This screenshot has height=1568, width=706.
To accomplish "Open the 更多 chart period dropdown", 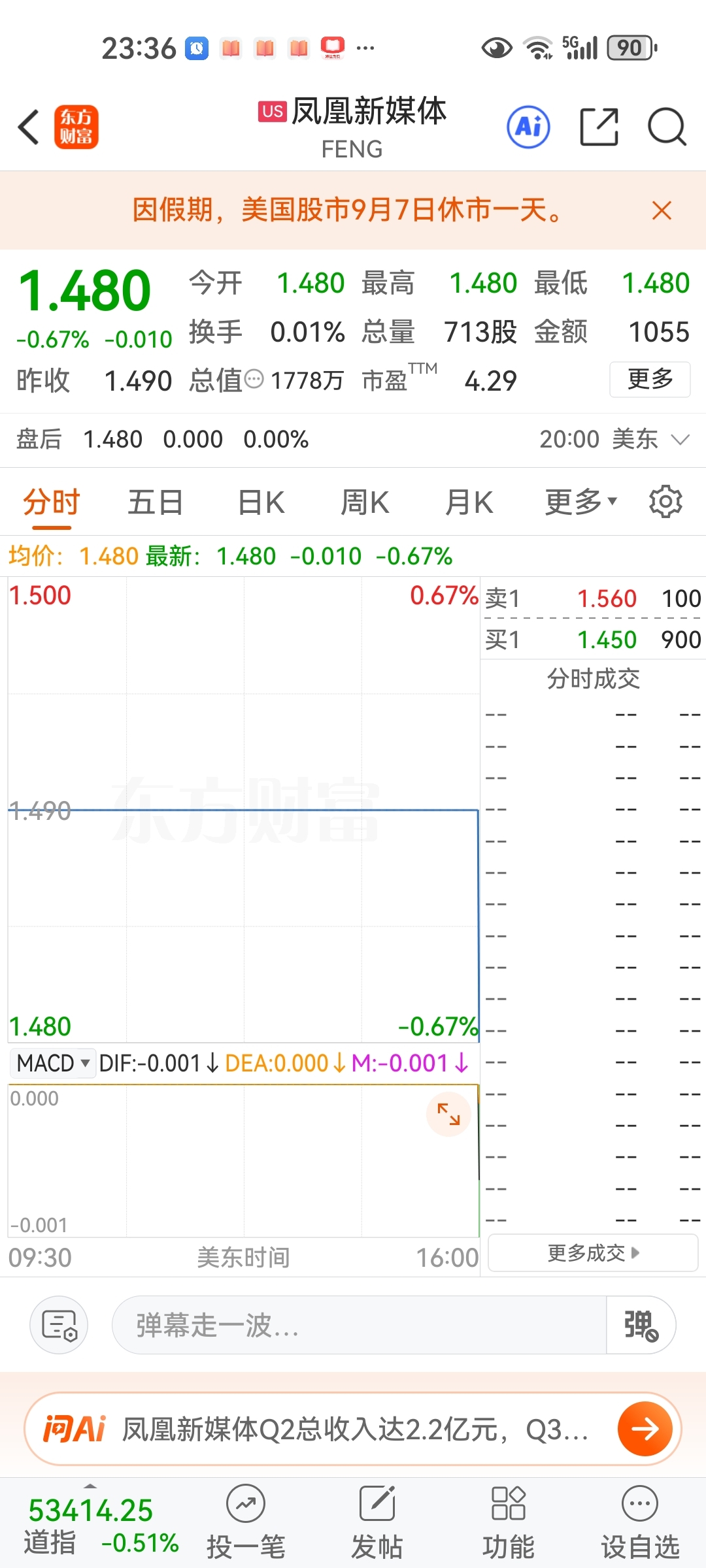I will click(x=581, y=502).
